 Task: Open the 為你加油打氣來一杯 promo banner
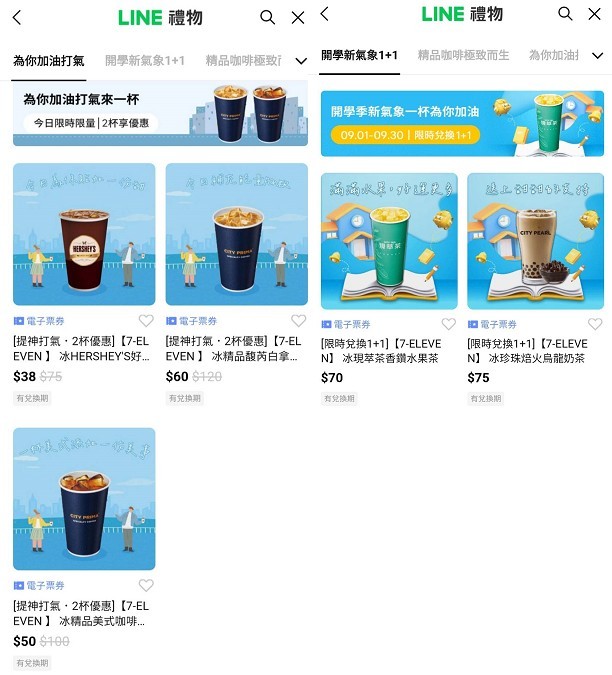coord(160,114)
